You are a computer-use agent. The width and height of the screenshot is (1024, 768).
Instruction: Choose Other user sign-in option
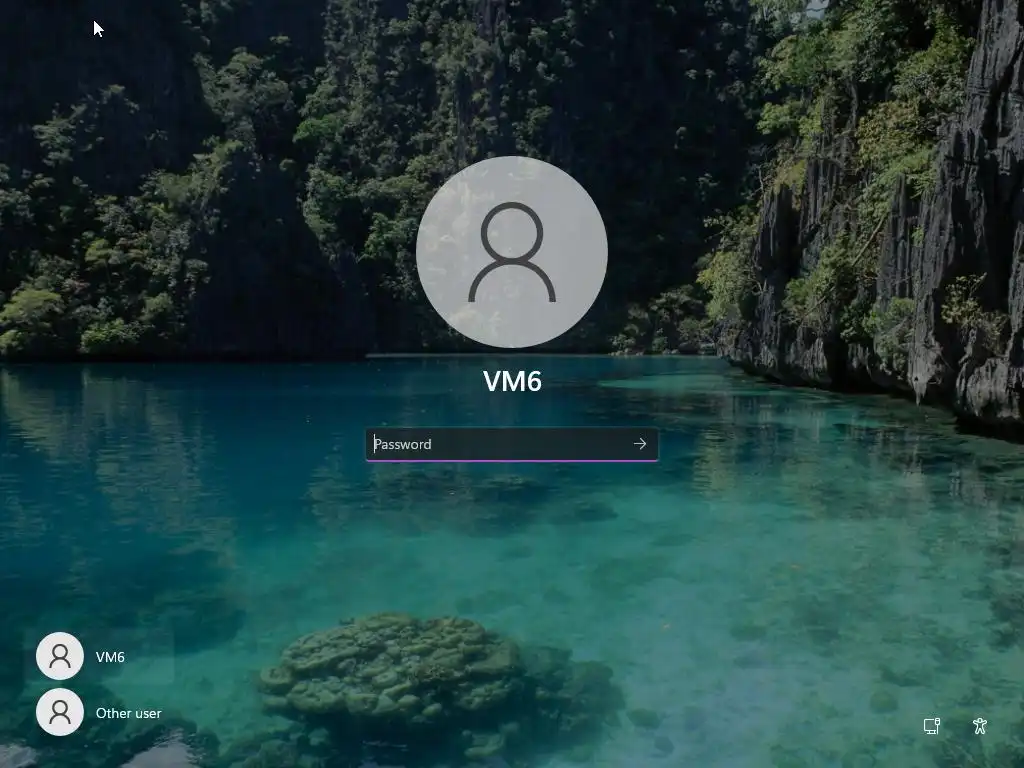100,713
